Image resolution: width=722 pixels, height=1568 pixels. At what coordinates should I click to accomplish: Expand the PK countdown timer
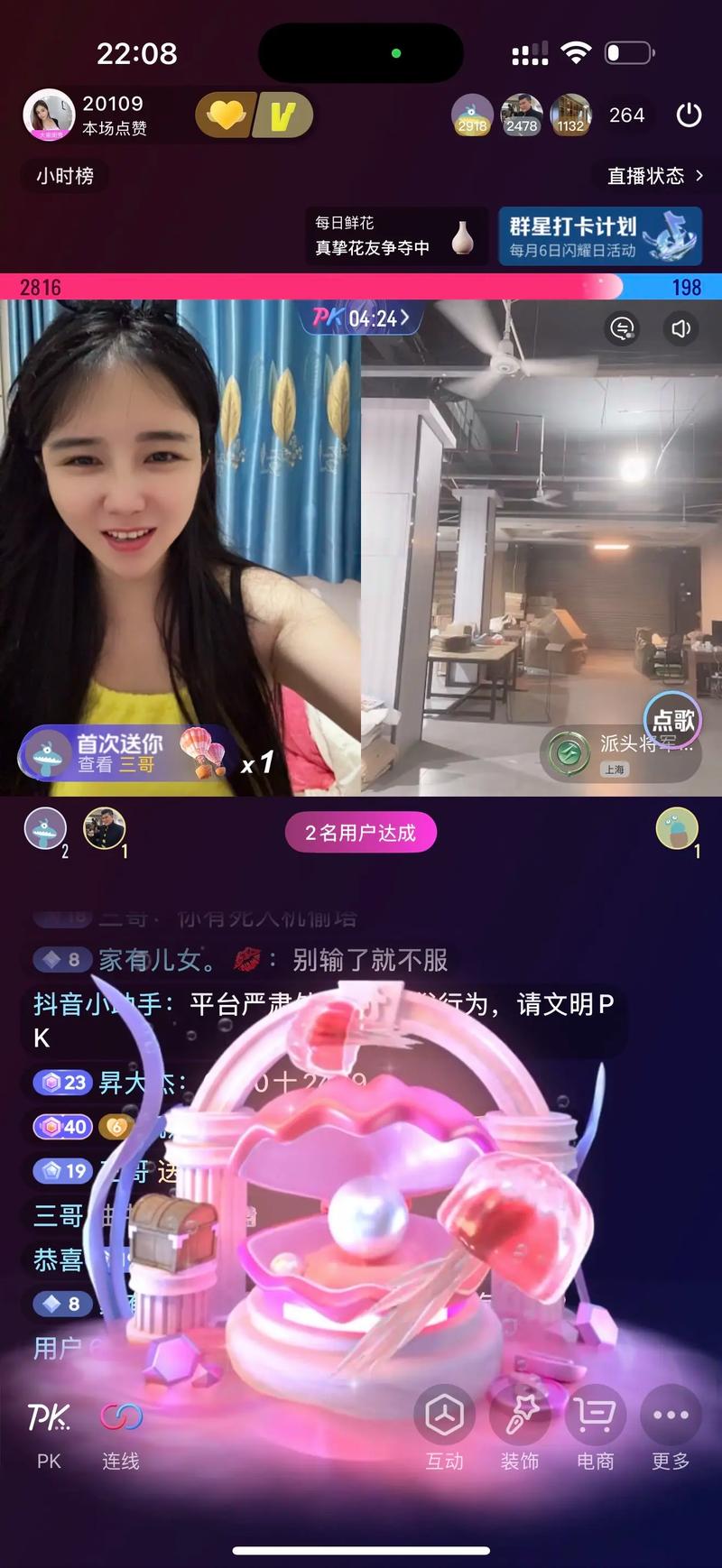[361, 318]
